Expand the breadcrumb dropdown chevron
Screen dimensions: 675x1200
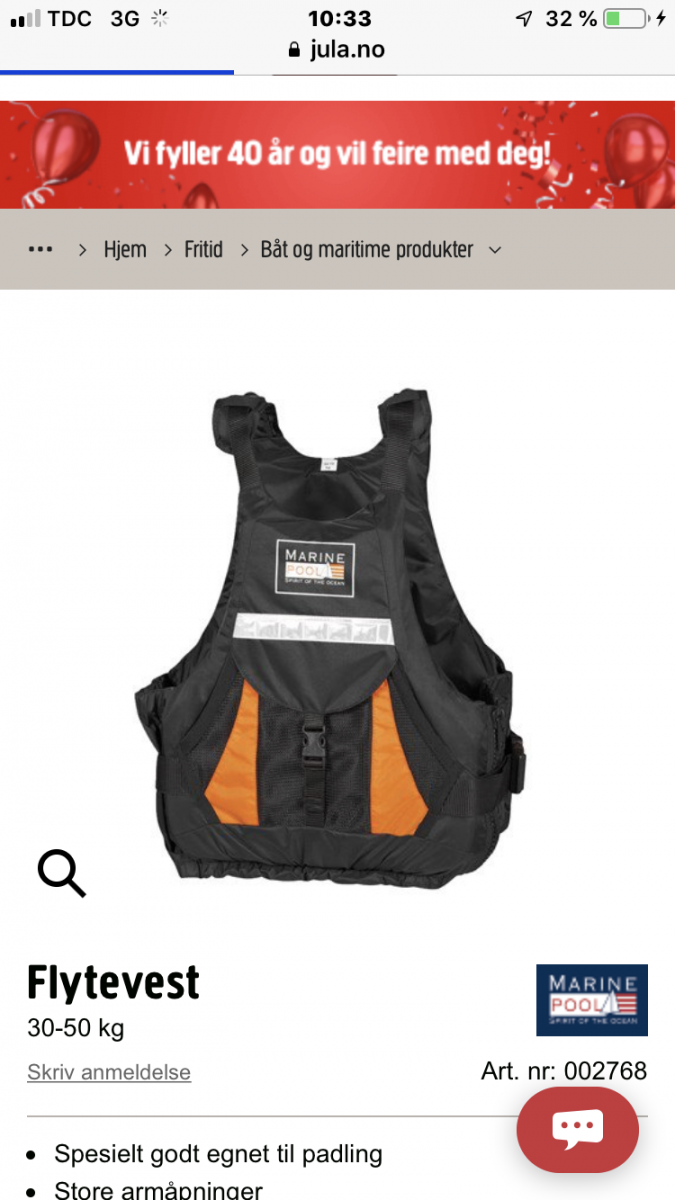click(x=495, y=250)
